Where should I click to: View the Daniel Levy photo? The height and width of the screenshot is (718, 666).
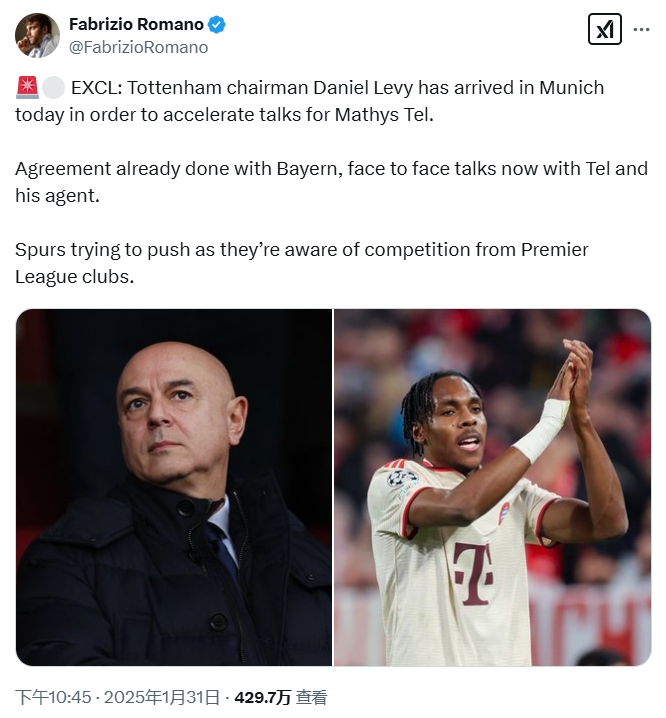(174, 487)
